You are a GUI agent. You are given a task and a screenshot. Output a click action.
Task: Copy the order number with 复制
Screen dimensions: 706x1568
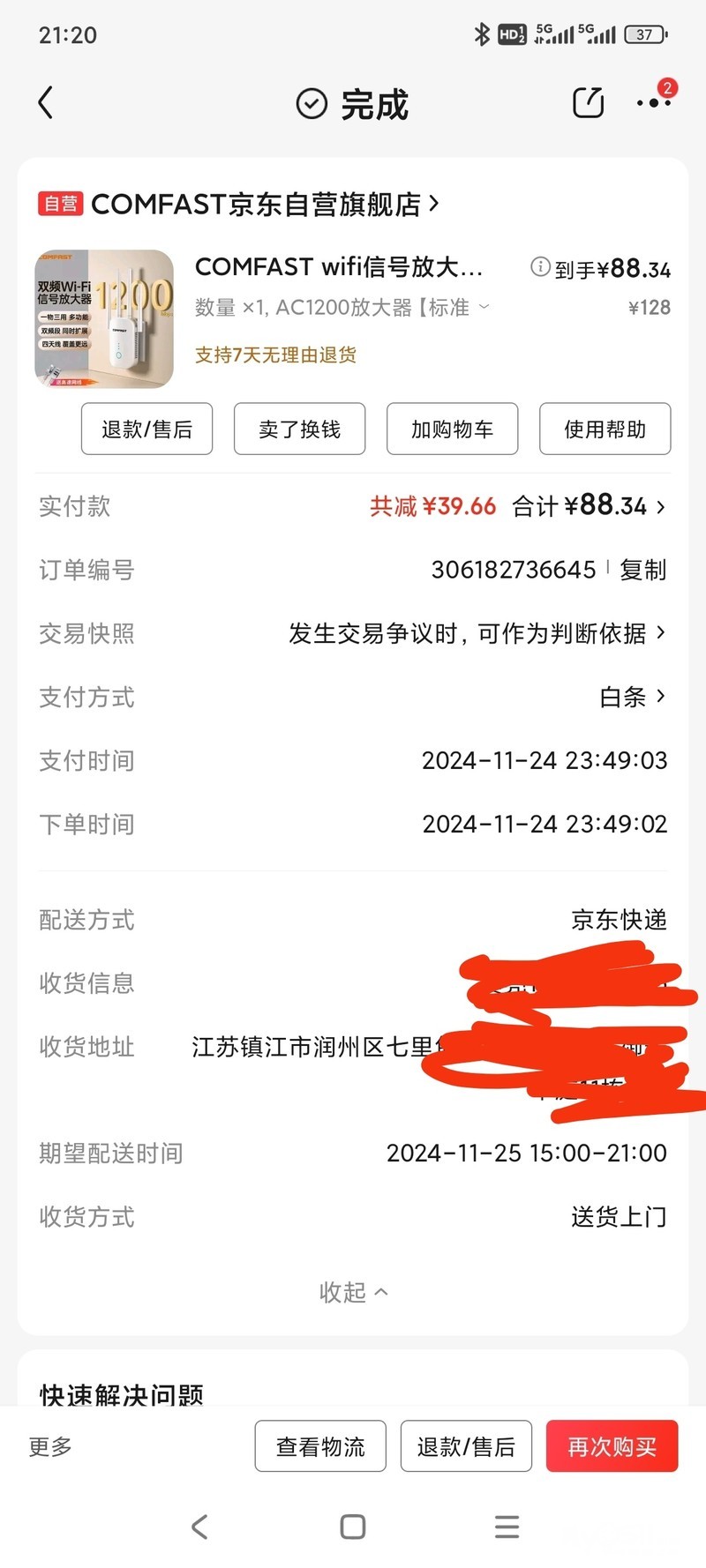(x=642, y=570)
